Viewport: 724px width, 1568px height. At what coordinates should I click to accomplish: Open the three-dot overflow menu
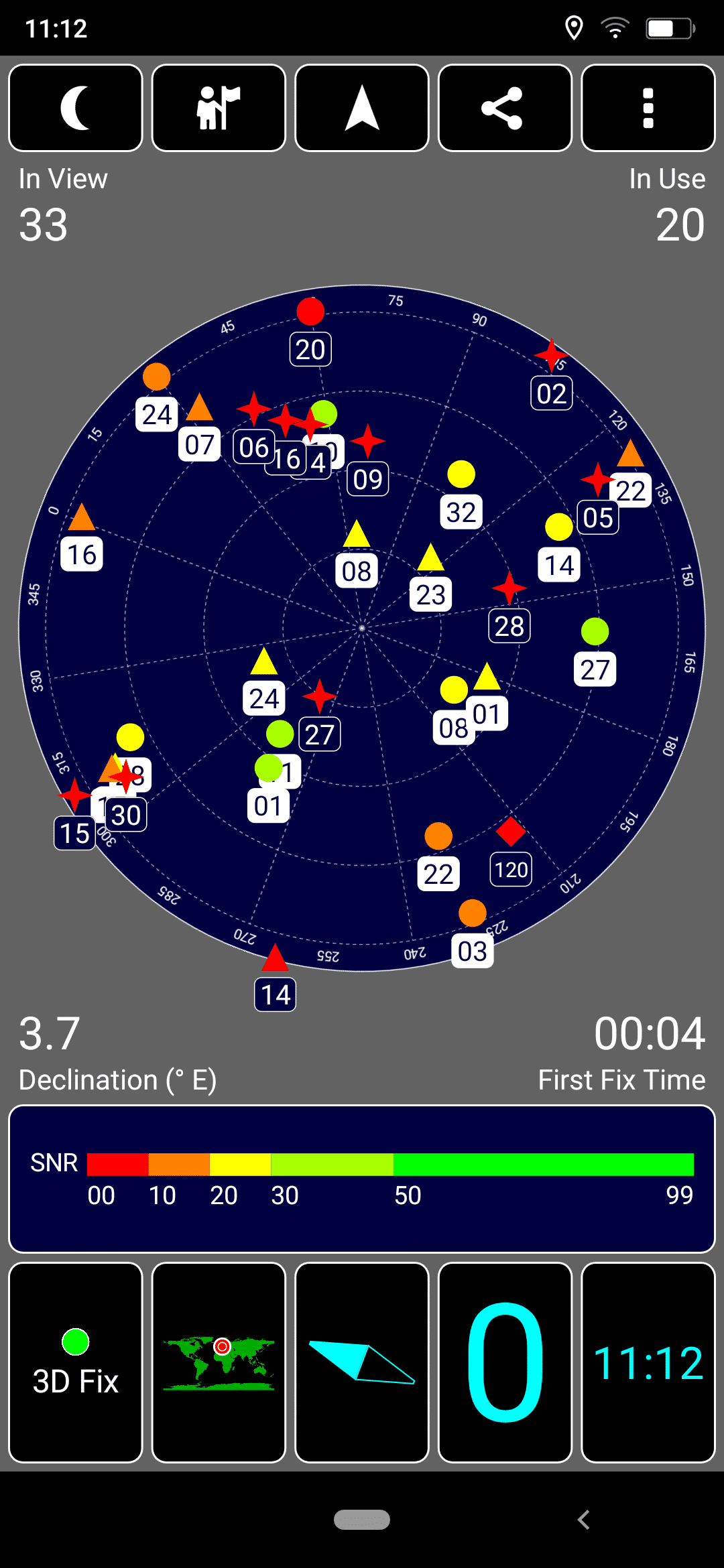648,108
